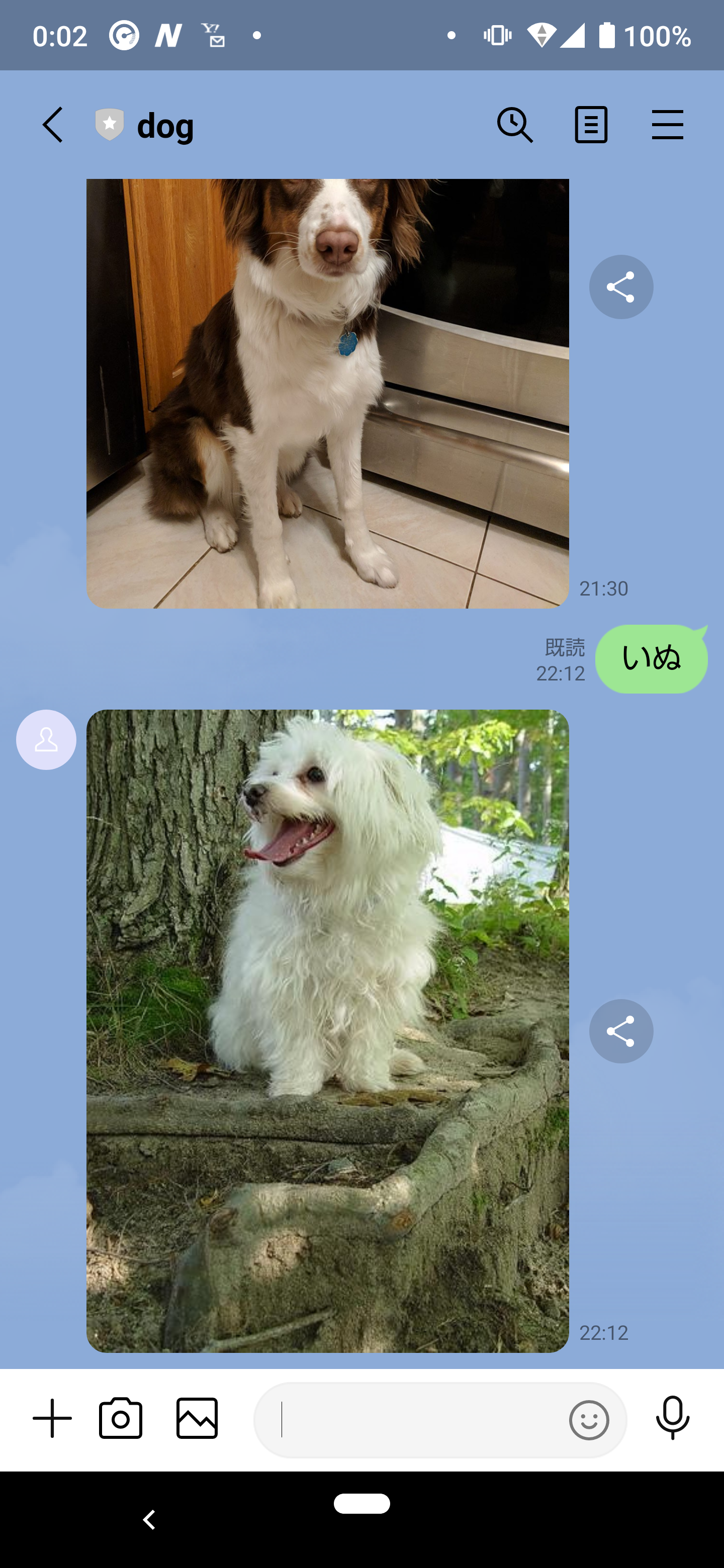Go back using the chat back arrow
Image resolution: width=724 pixels, height=1568 pixels.
pyautogui.click(x=52, y=124)
